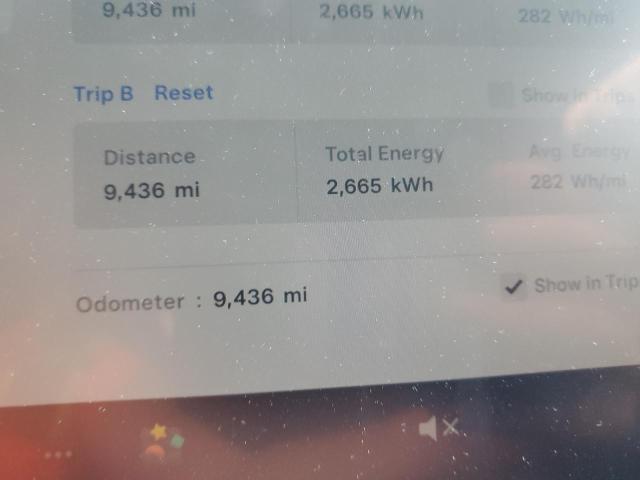Uncheck Show in Trip for Odometer
Viewport: 640px width, 480px height.
coord(514,287)
